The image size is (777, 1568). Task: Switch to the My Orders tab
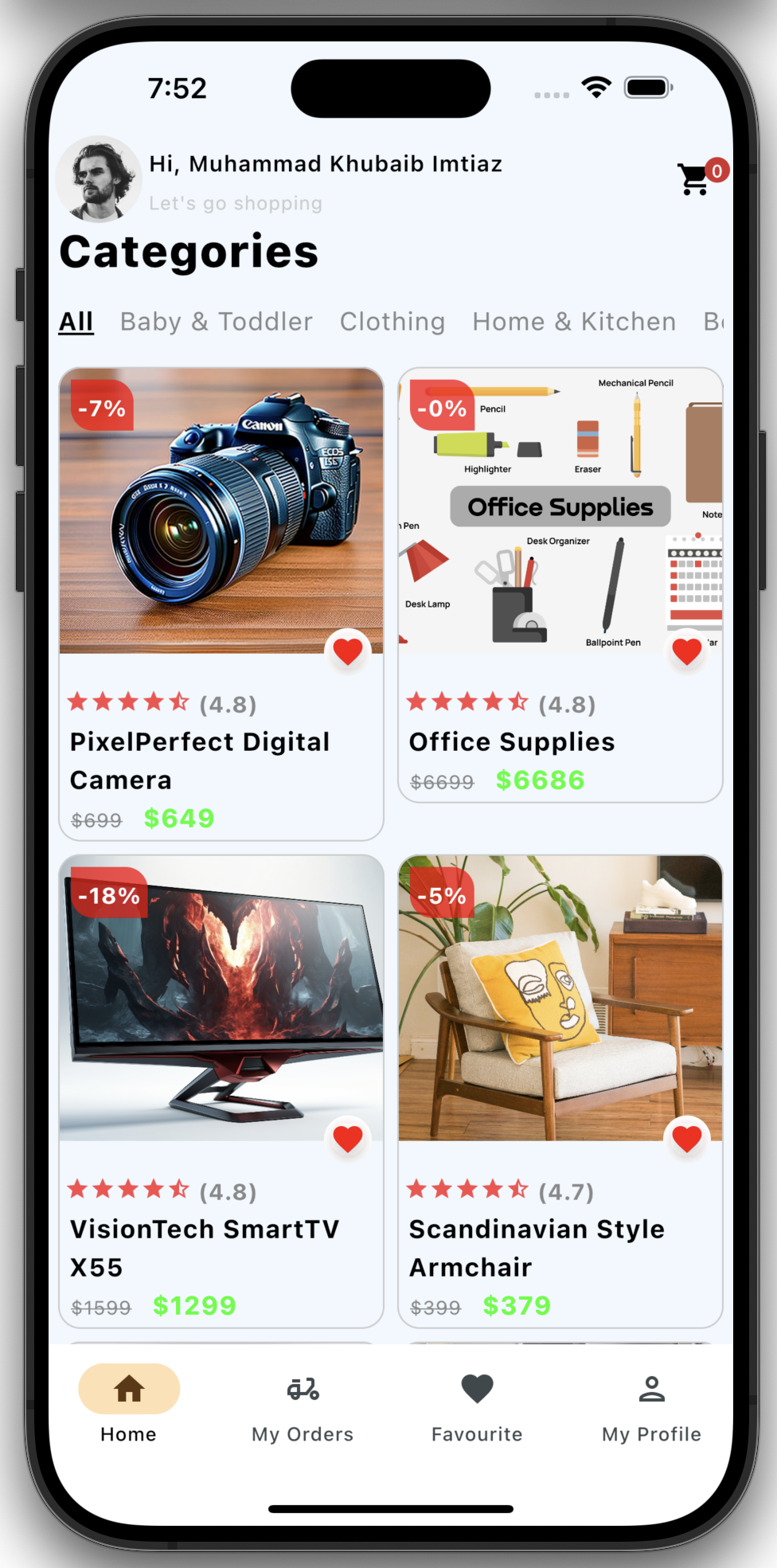(x=303, y=1405)
